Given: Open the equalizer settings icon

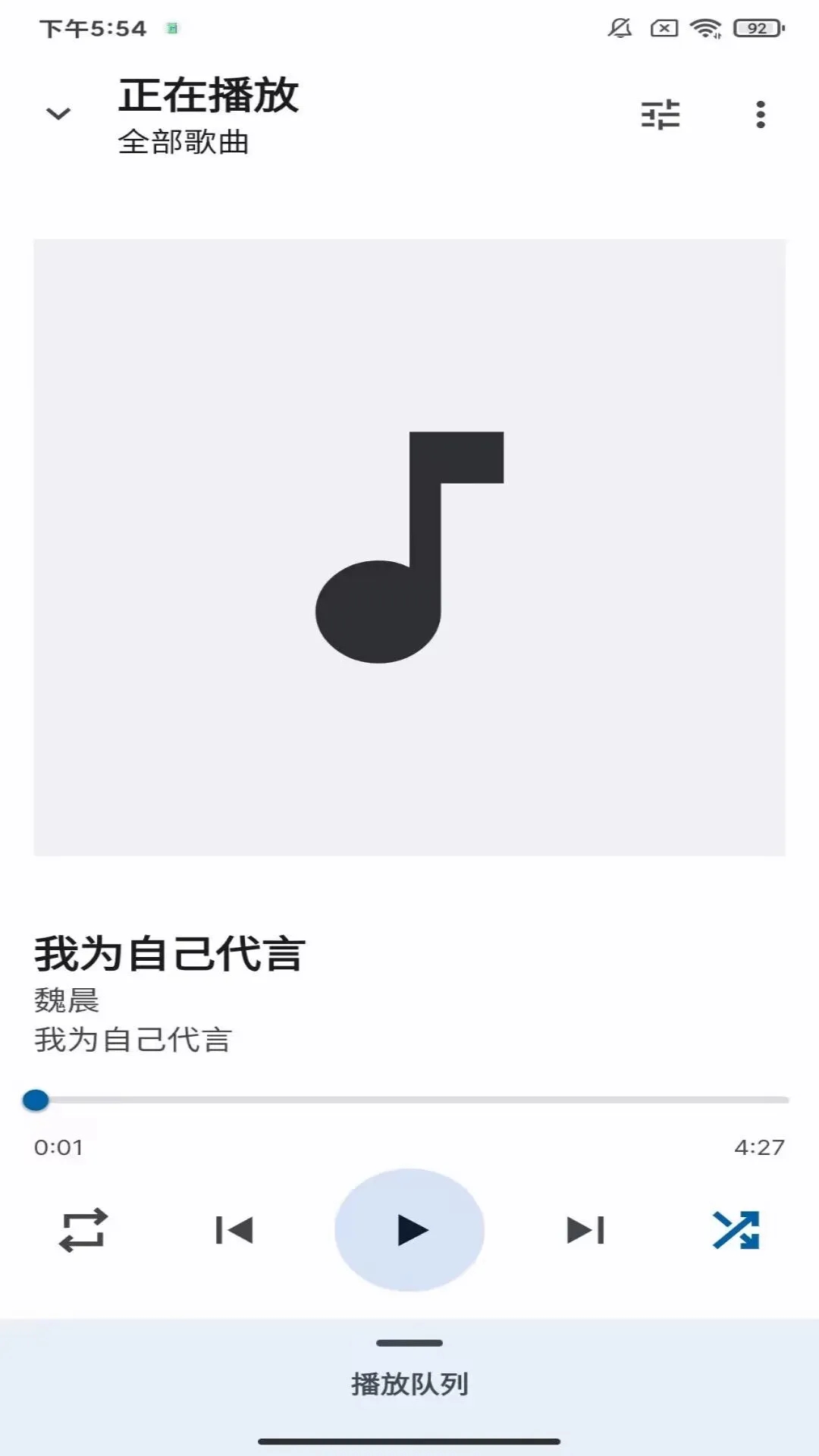Looking at the screenshot, I should (x=661, y=114).
